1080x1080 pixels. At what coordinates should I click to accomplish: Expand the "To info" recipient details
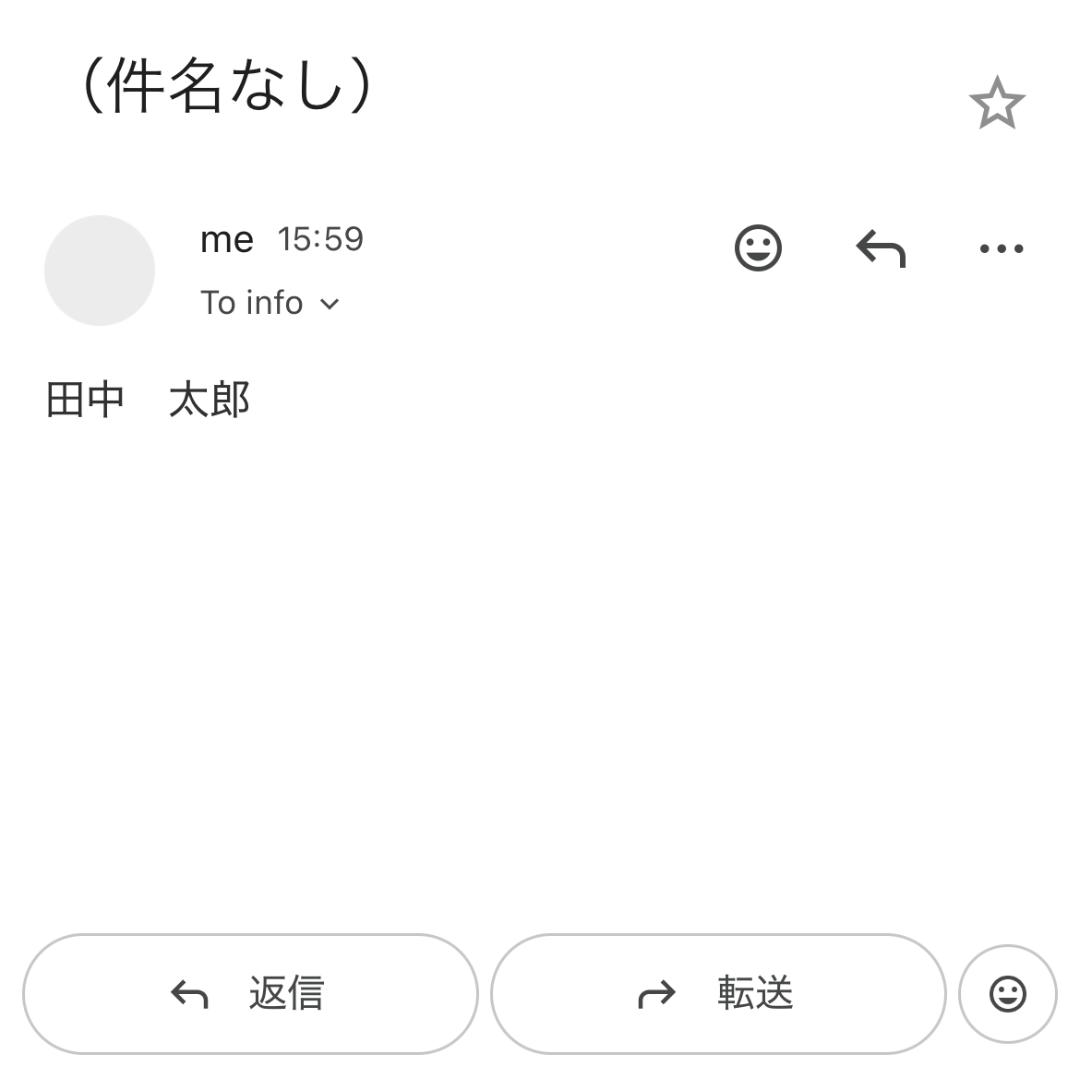[x=270, y=303]
